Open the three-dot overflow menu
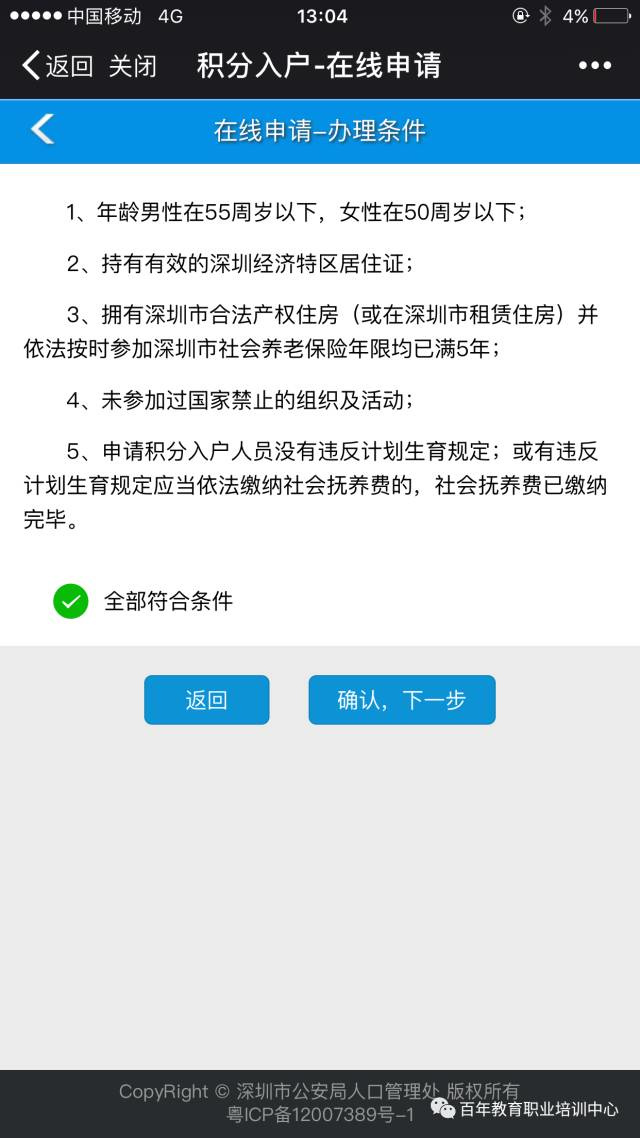The width and height of the screenshot is (640, 1138). coord(594,66)
